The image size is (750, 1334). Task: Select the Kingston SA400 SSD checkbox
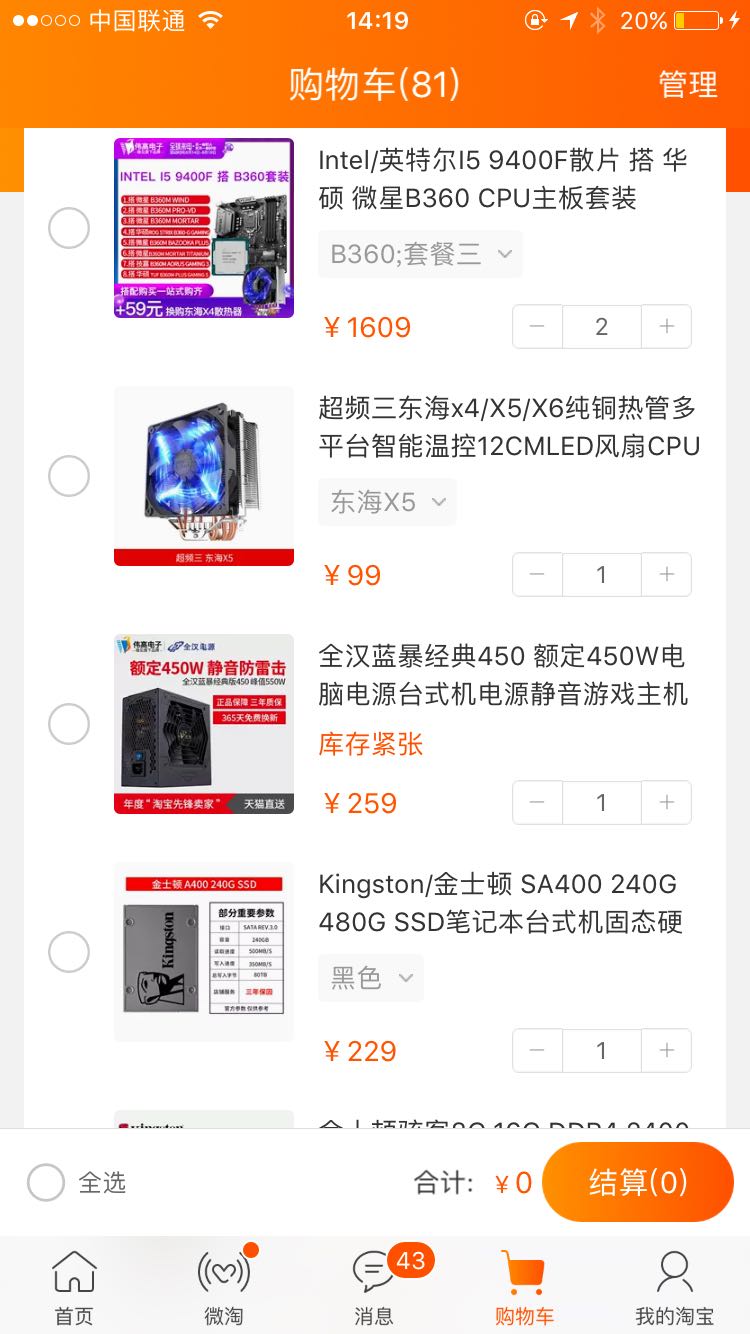69,952
